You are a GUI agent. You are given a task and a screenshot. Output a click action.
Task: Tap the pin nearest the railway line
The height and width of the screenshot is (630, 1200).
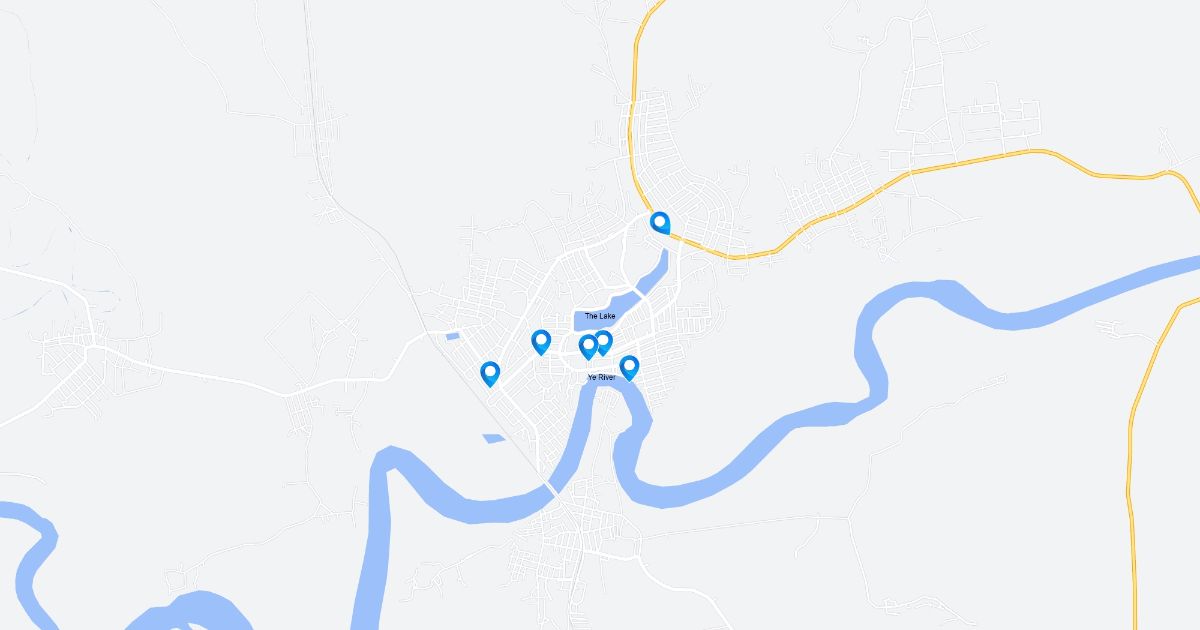click(490, 373)
